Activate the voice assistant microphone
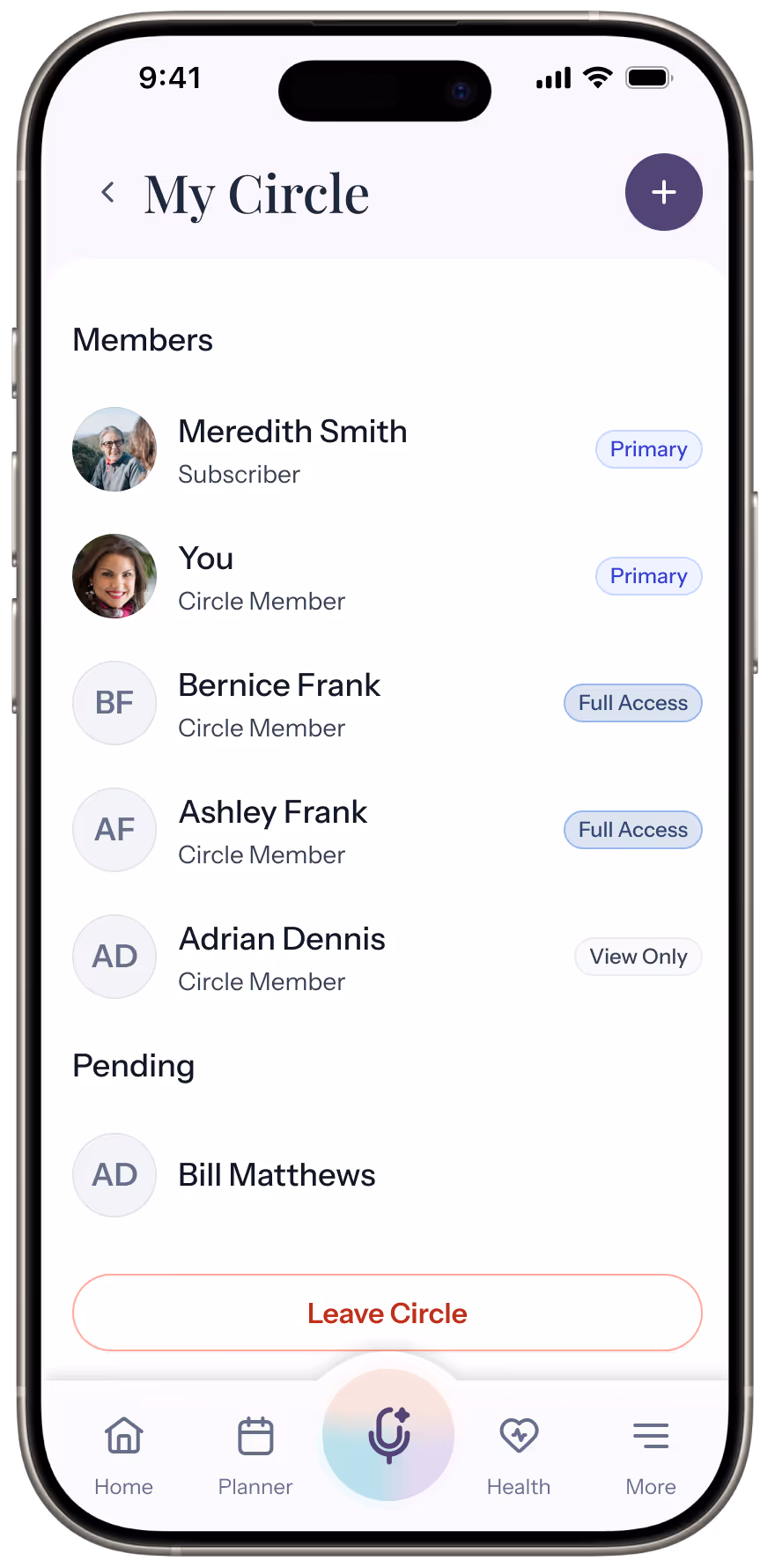The height and width of the screenshot is (1568, 775). 388,1435
